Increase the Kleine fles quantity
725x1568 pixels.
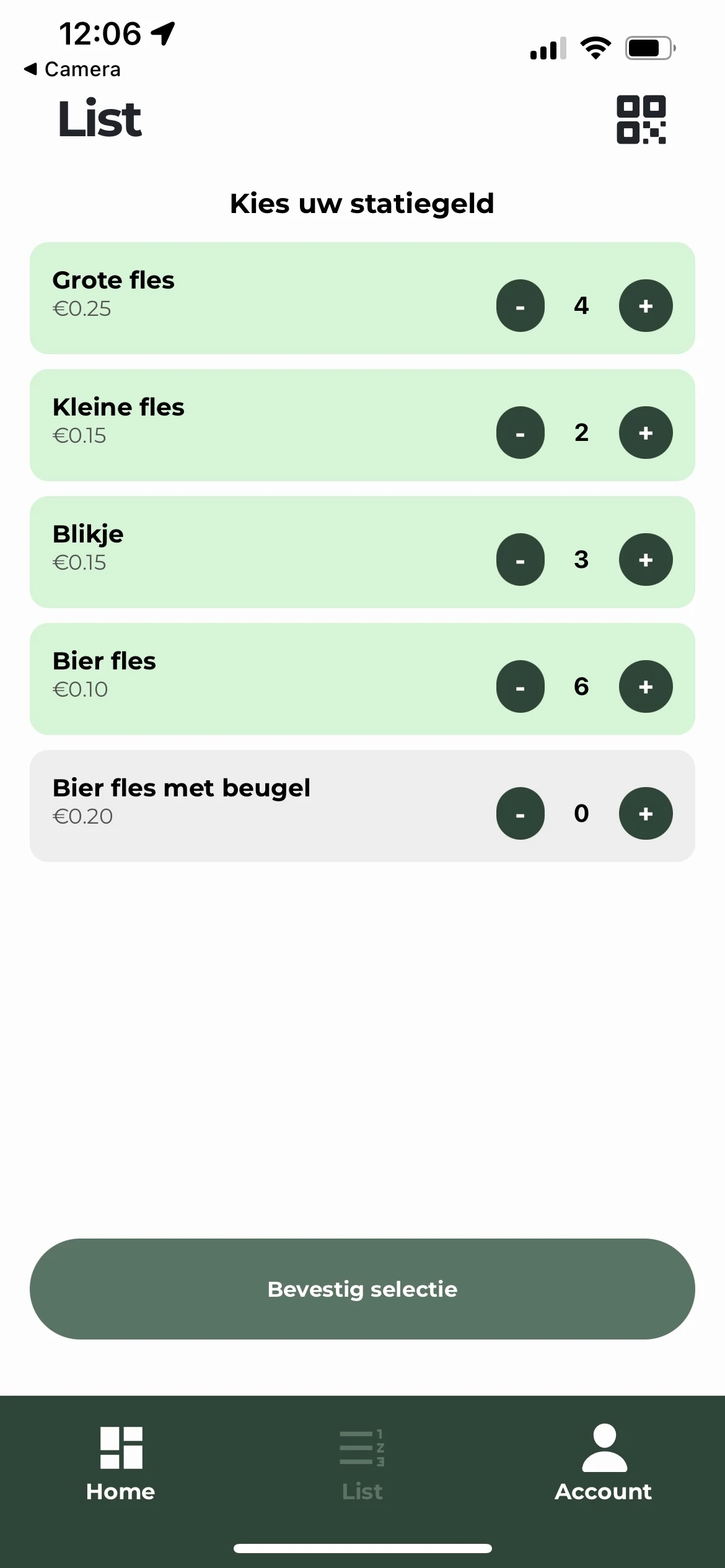(x=645, y=433)
